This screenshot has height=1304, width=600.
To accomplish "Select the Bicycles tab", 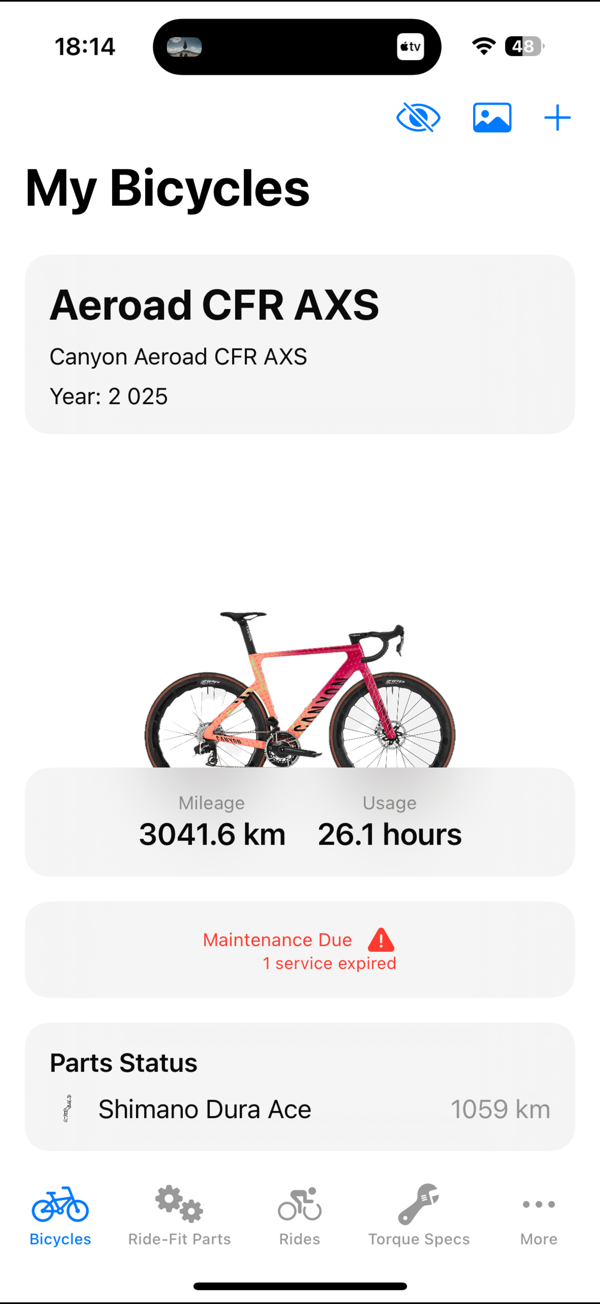I will pyautogui.click(x=60, y=1215).
